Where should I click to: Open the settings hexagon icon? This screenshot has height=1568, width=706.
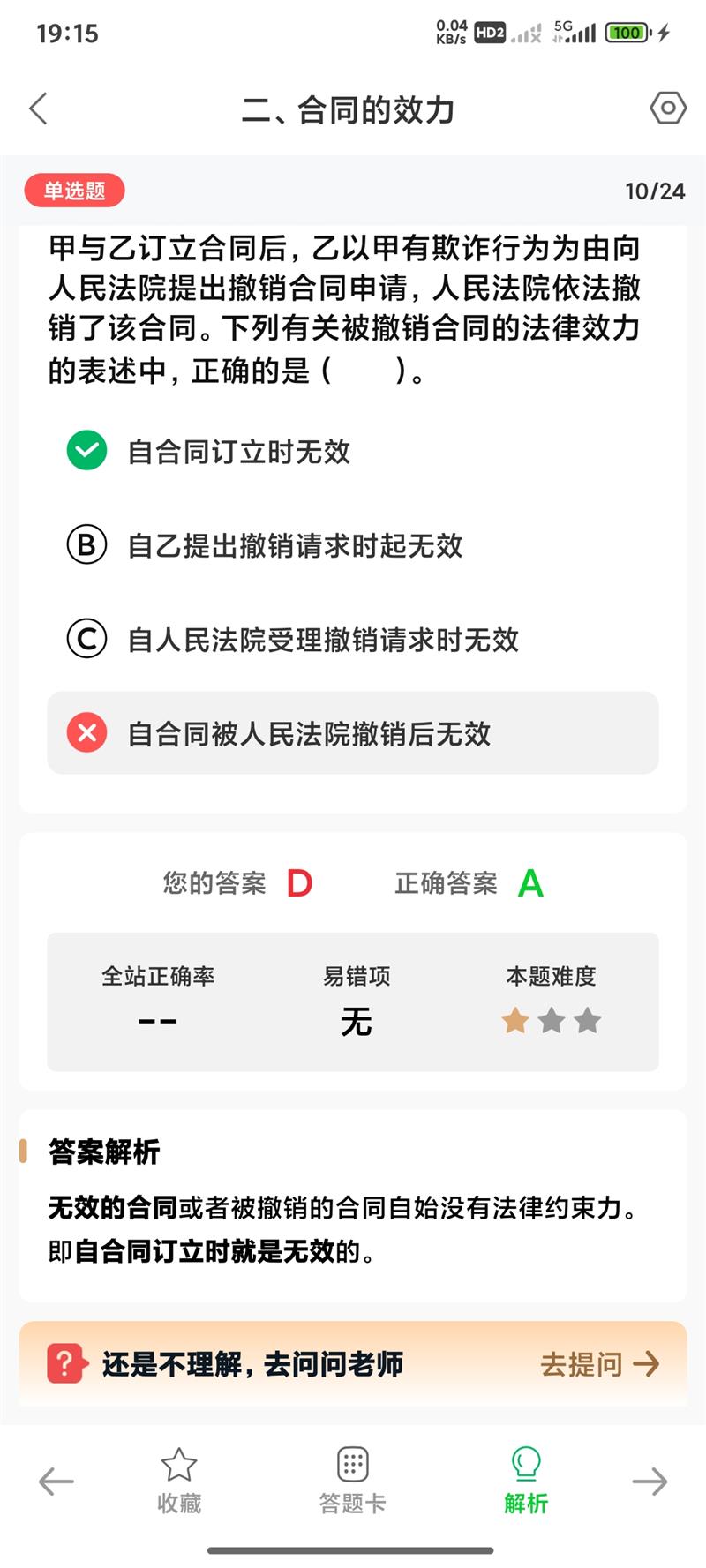(x=667, y=108)
